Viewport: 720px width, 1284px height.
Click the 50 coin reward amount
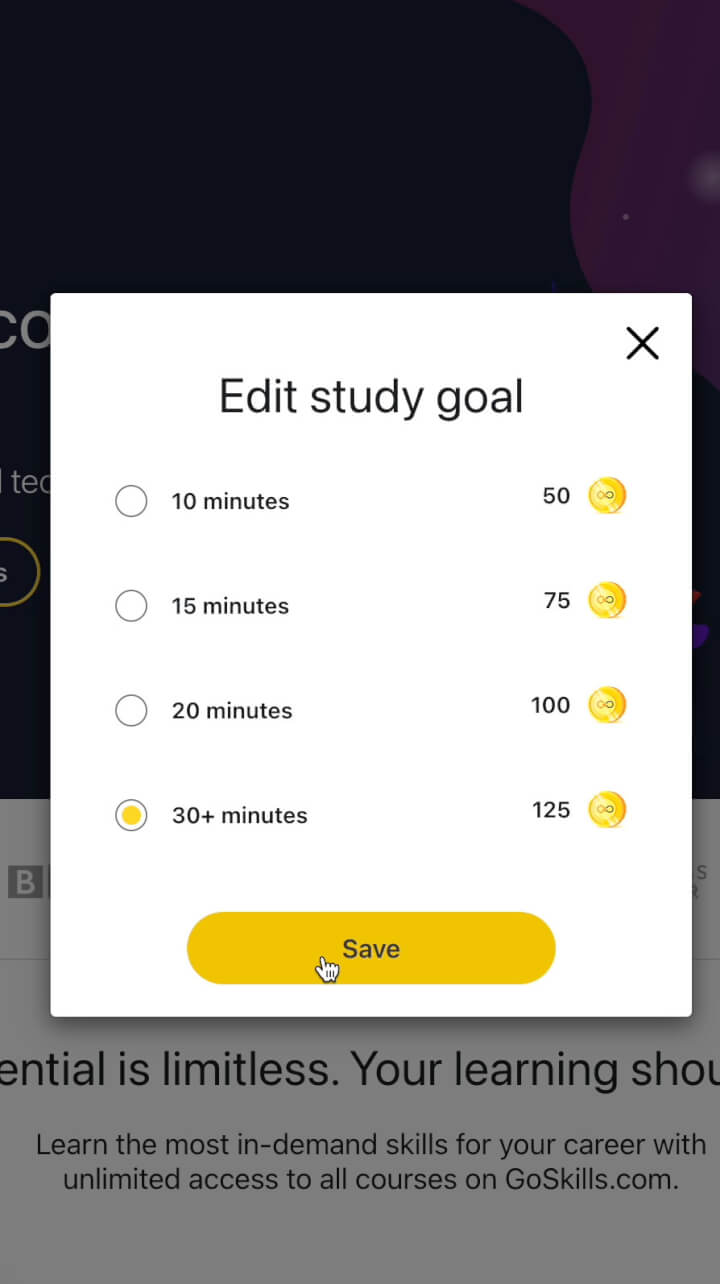[556, 496]
